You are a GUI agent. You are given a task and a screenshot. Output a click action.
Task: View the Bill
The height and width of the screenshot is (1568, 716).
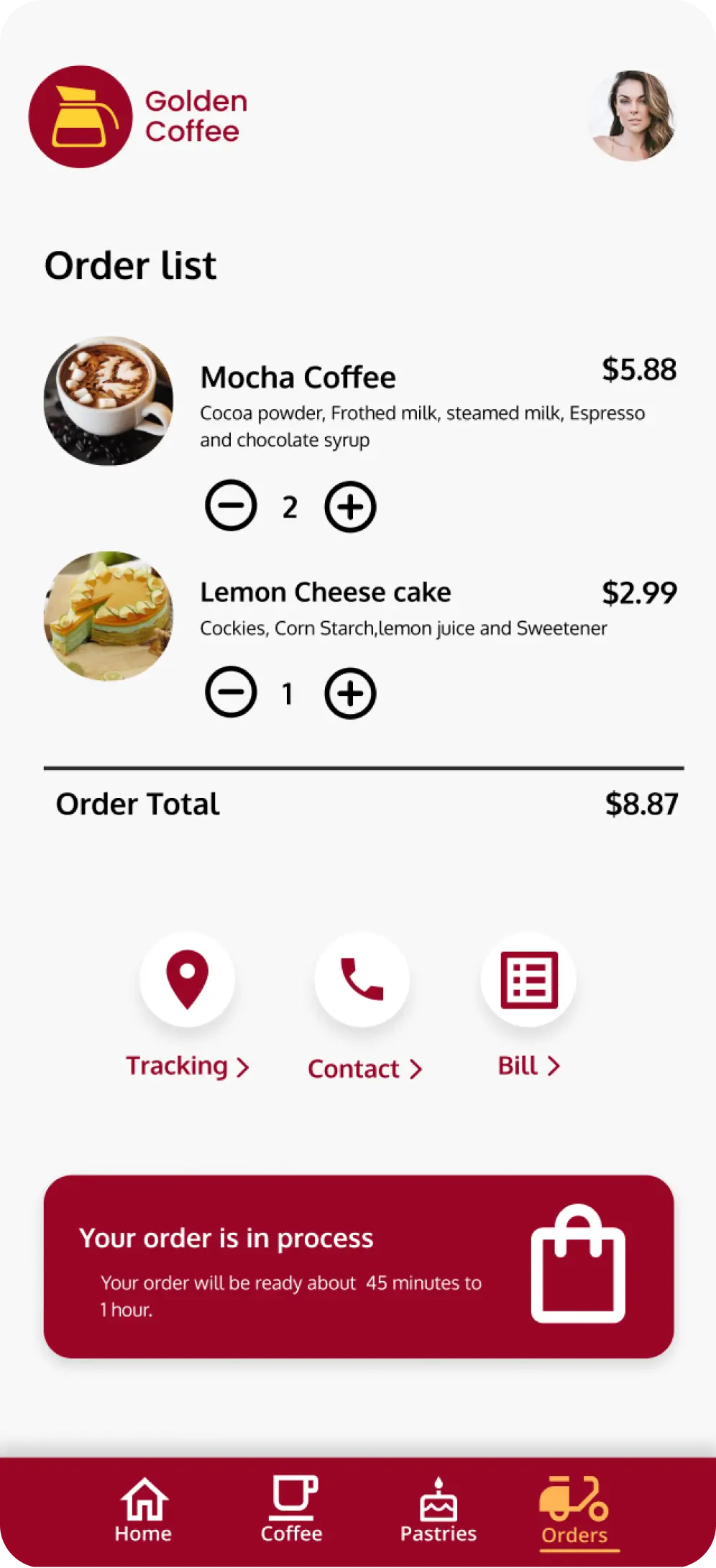point(528,981)
